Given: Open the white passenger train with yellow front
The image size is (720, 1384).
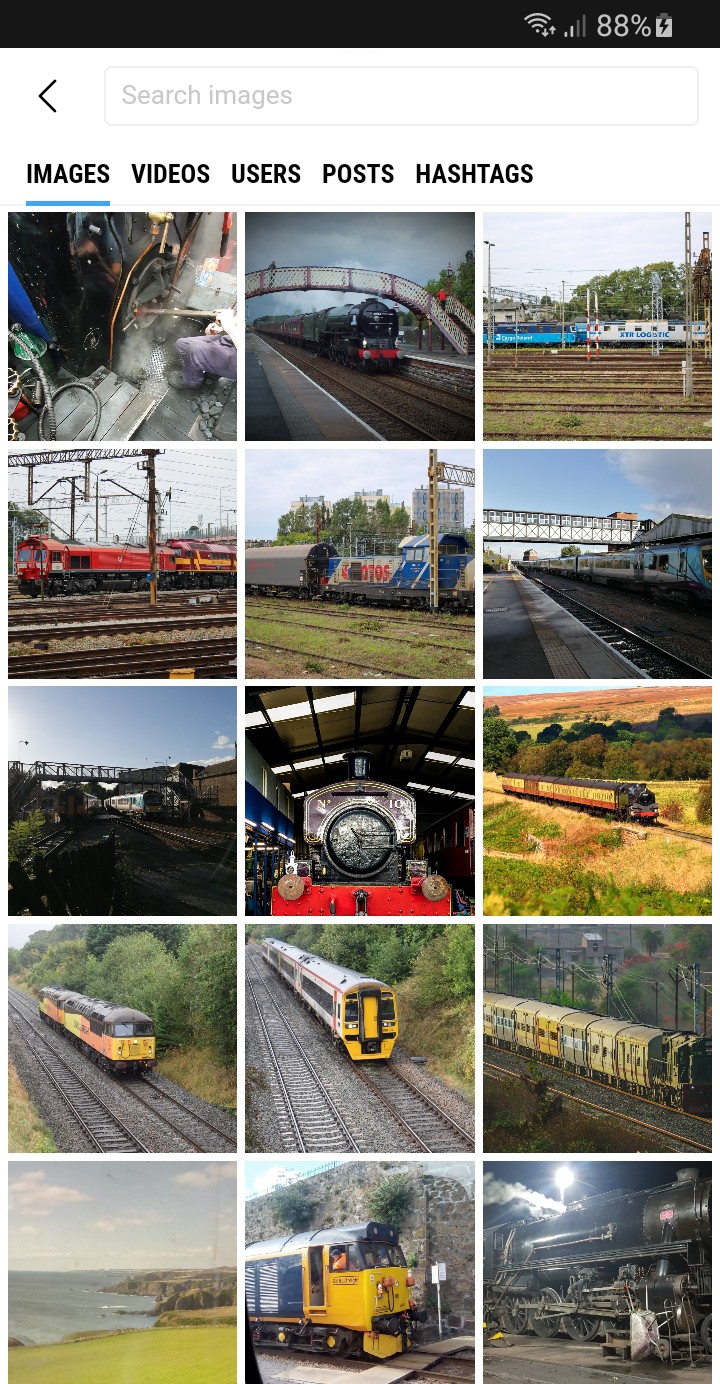Looking at the screenshot, I should tap(360, 1038).
